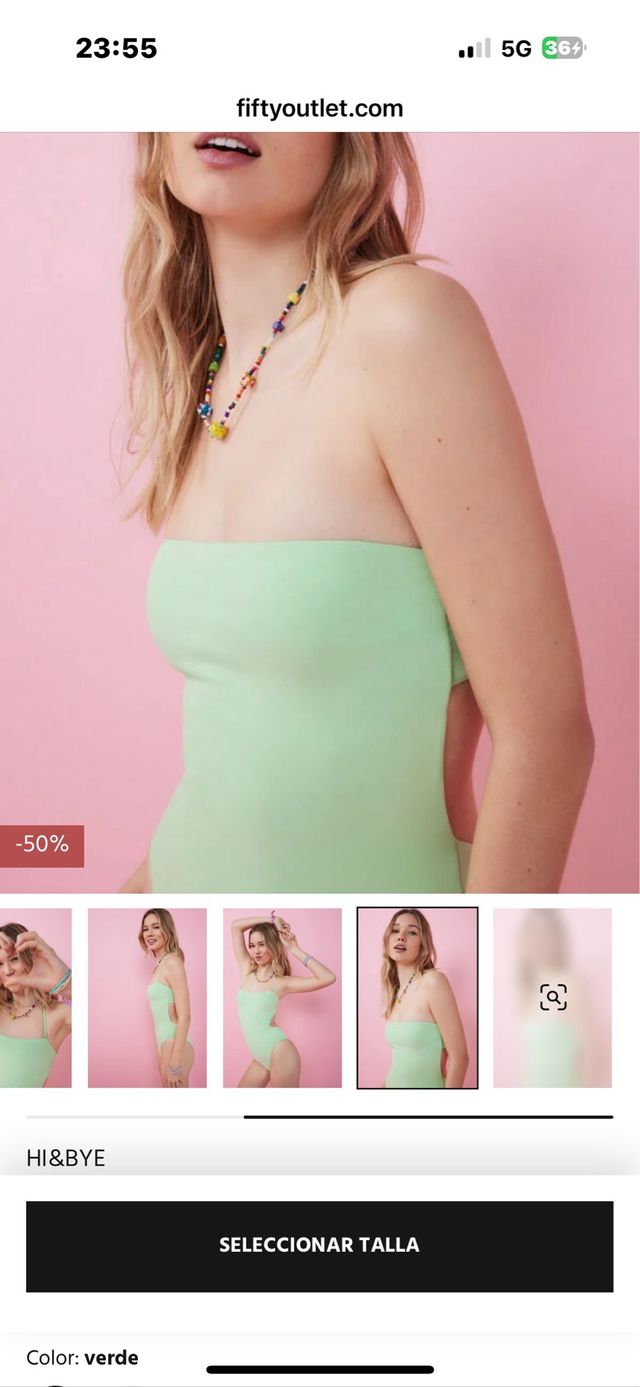Tap the fiftyoutlet.com address bar
This screenshot has width=640, height=1387.
pos(319,108)
